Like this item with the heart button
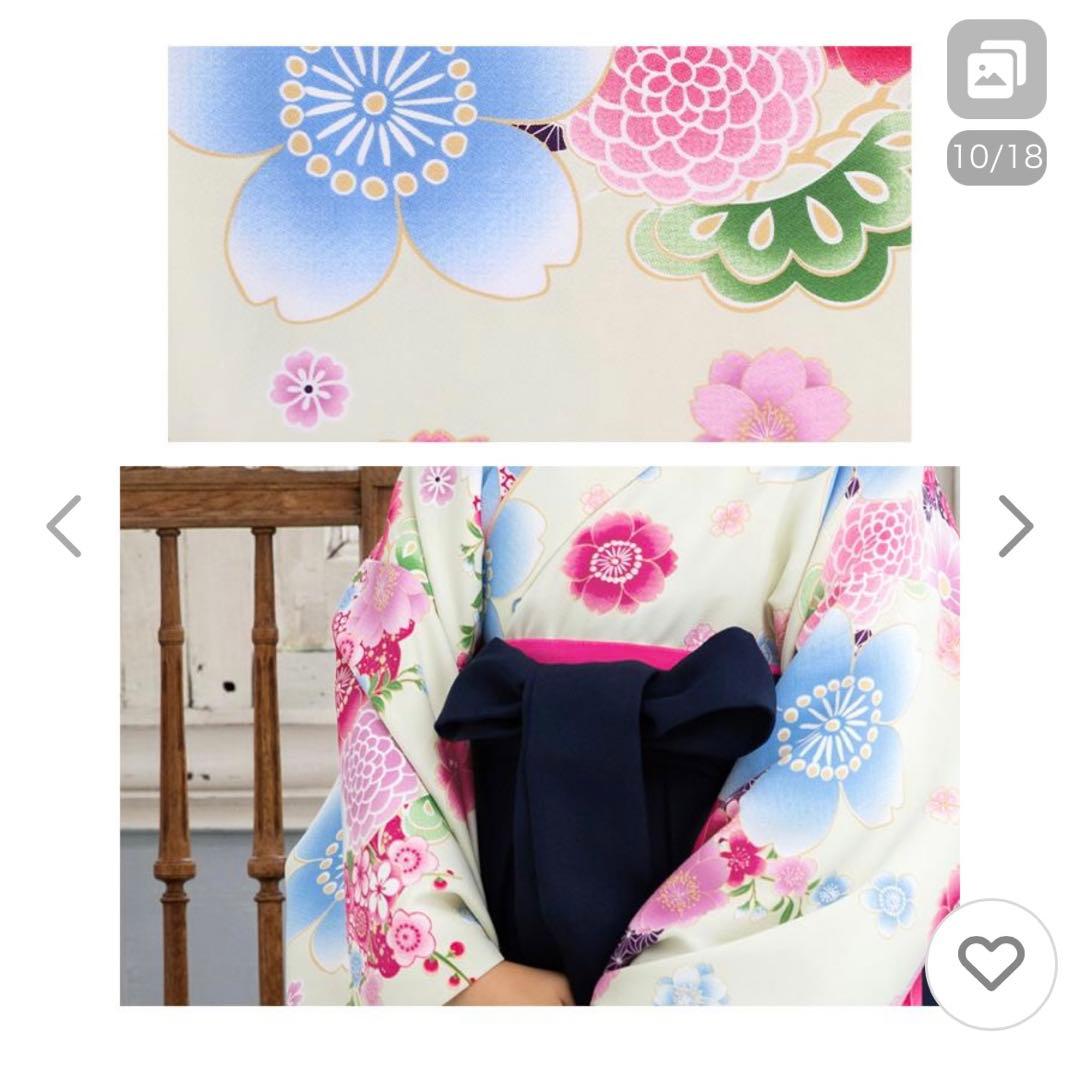1080x1080 pixels. 990,963
